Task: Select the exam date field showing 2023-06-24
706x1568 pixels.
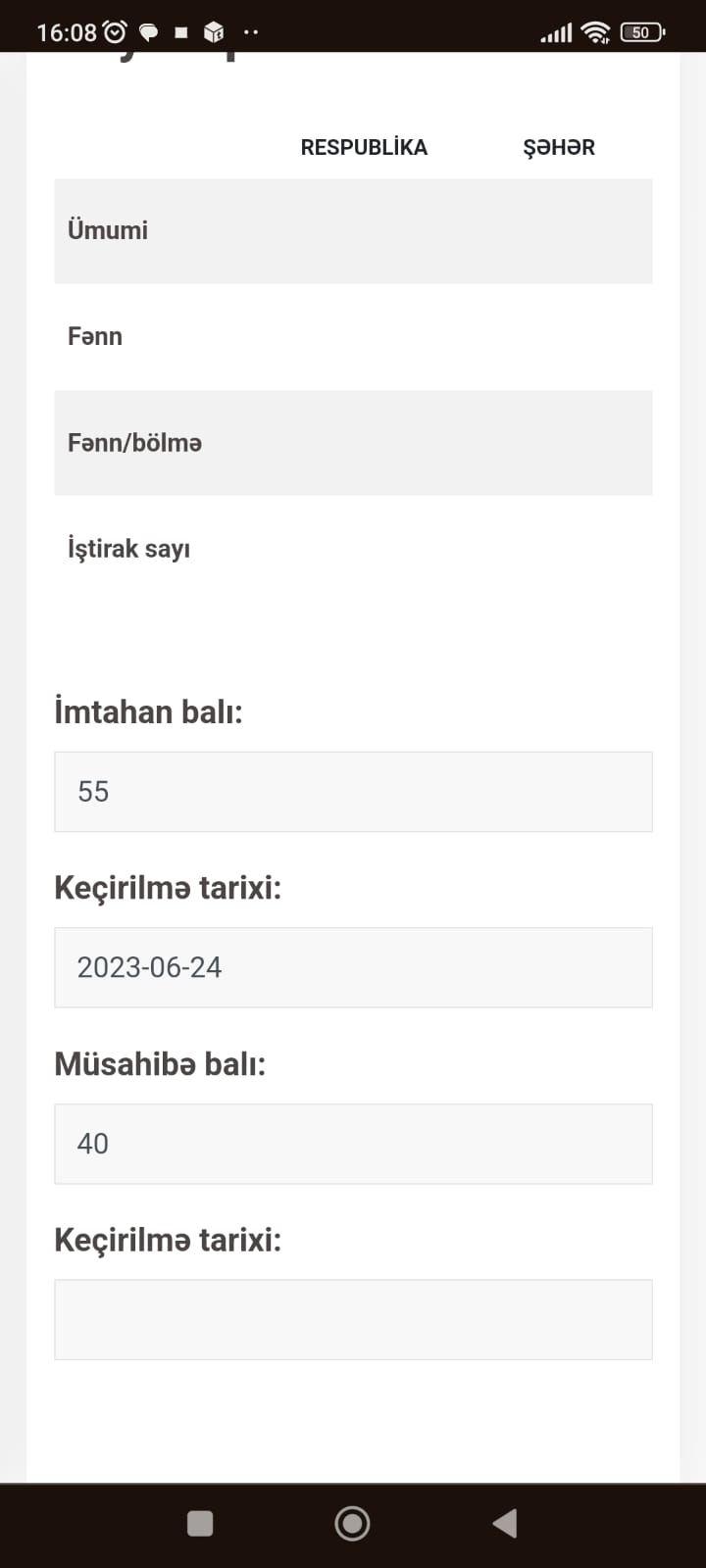Action: (x=353, y=967)
